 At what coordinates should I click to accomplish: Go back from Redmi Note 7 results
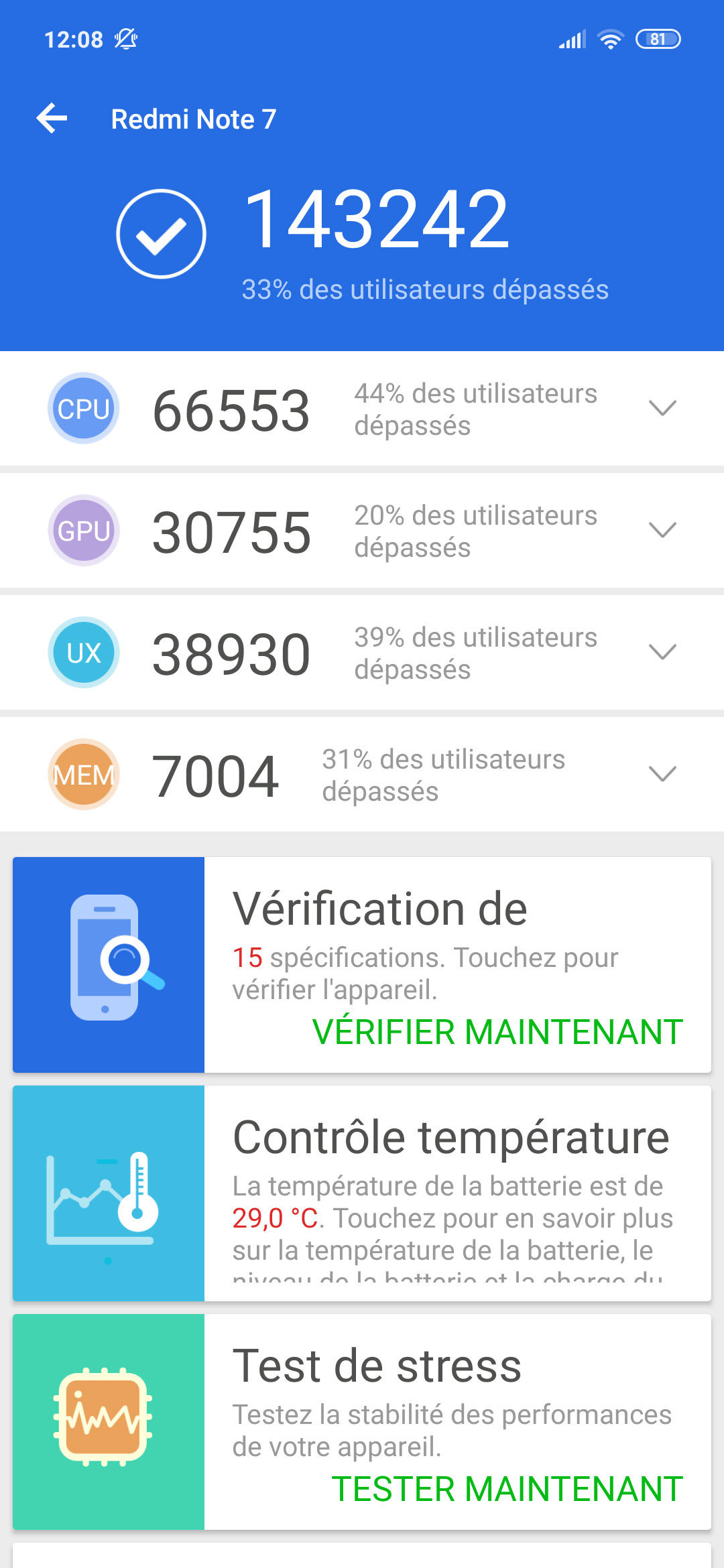[x=52, y=119]
